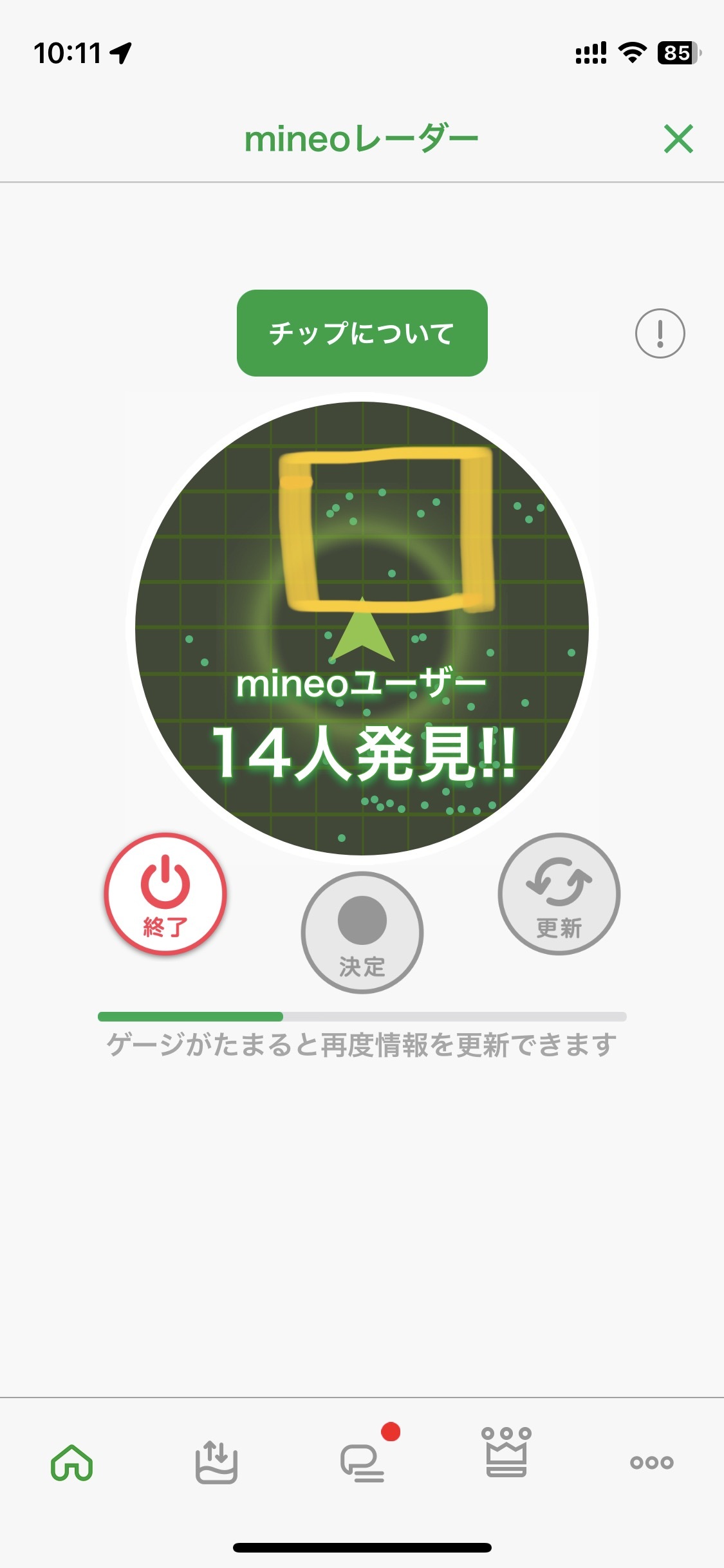This screenshot has width=724, height=1568.
Task: Open the chat tab with red badge
Action: pos(362,1462)
